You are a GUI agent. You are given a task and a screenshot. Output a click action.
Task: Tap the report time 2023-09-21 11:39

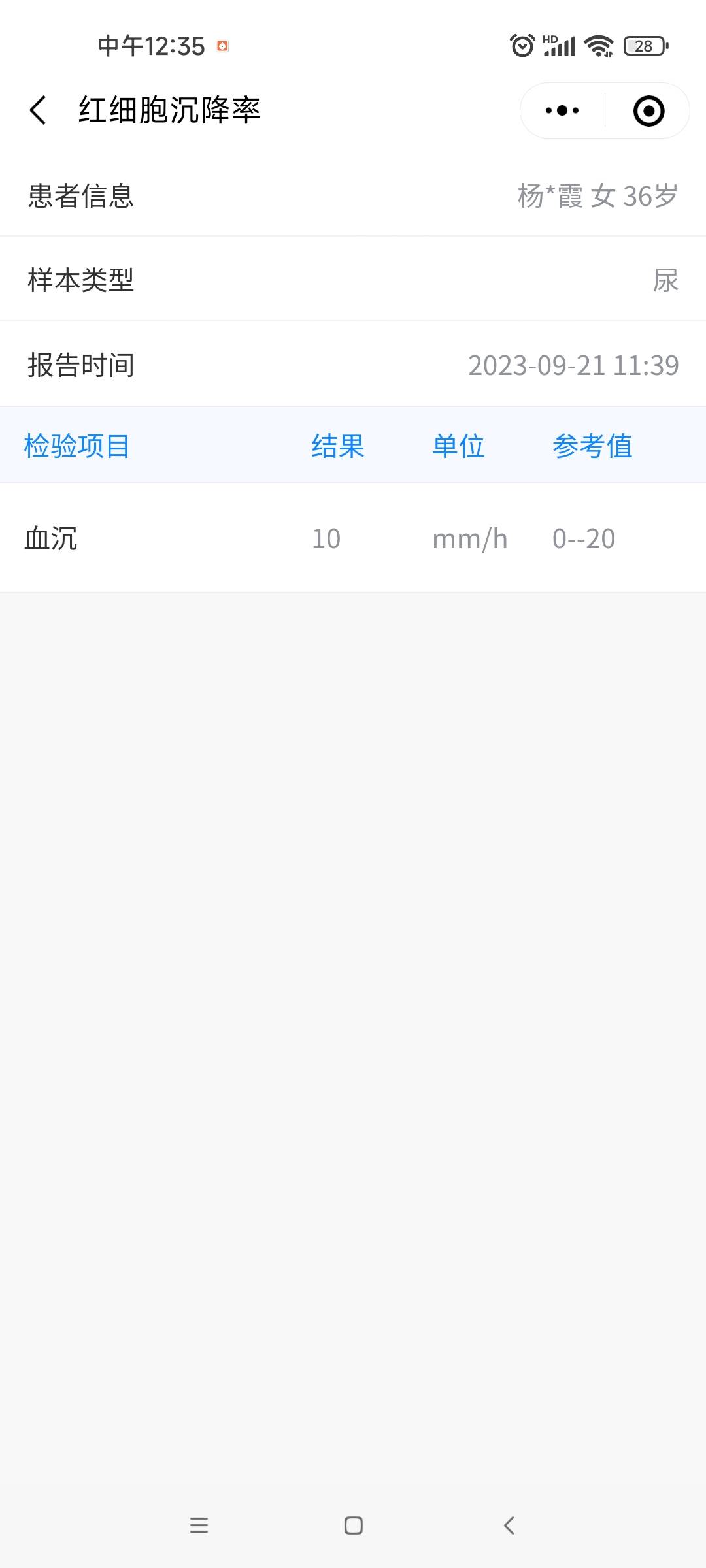[574, 365]
